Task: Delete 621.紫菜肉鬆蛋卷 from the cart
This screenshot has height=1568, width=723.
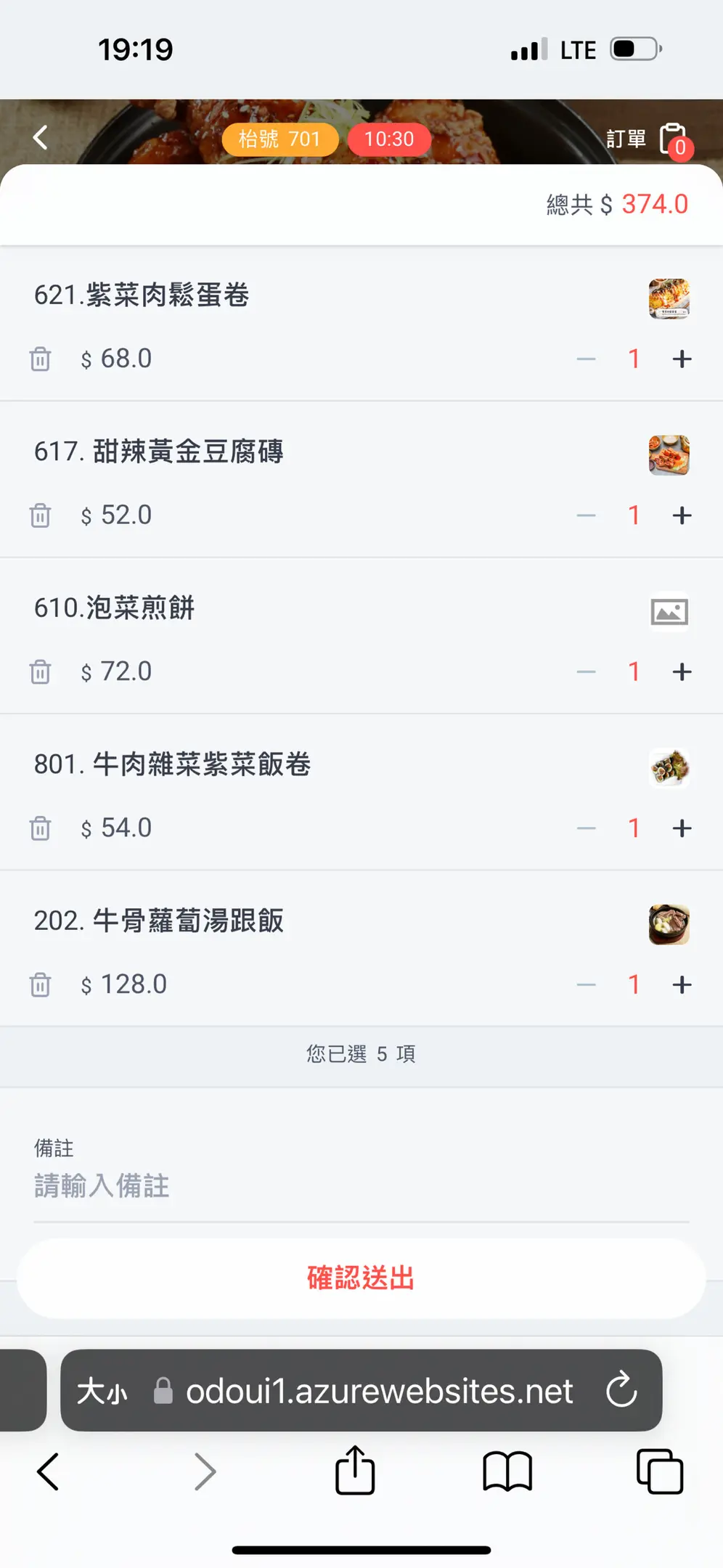Action: click(41, 359)
